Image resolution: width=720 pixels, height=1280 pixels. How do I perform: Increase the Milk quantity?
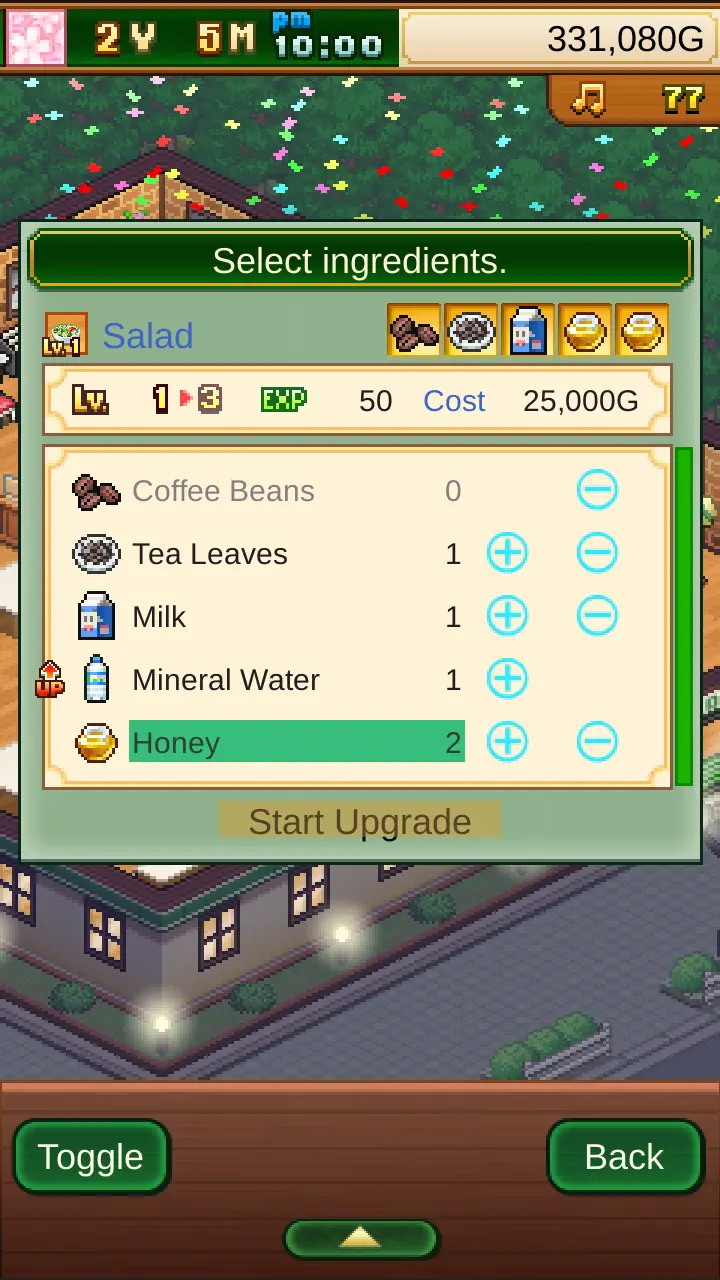click(x=507, y=616)
